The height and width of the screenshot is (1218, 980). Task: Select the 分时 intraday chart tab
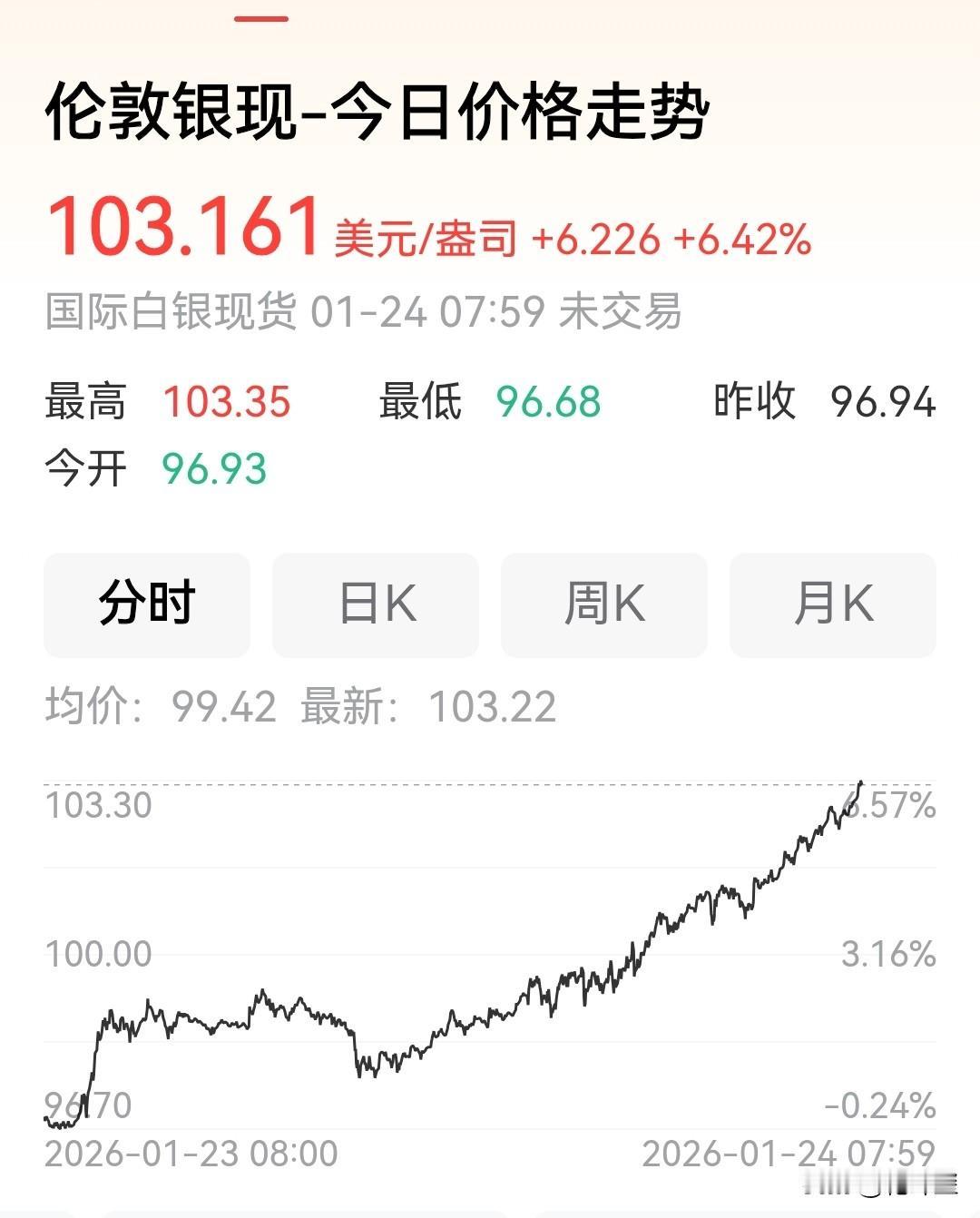147,604
